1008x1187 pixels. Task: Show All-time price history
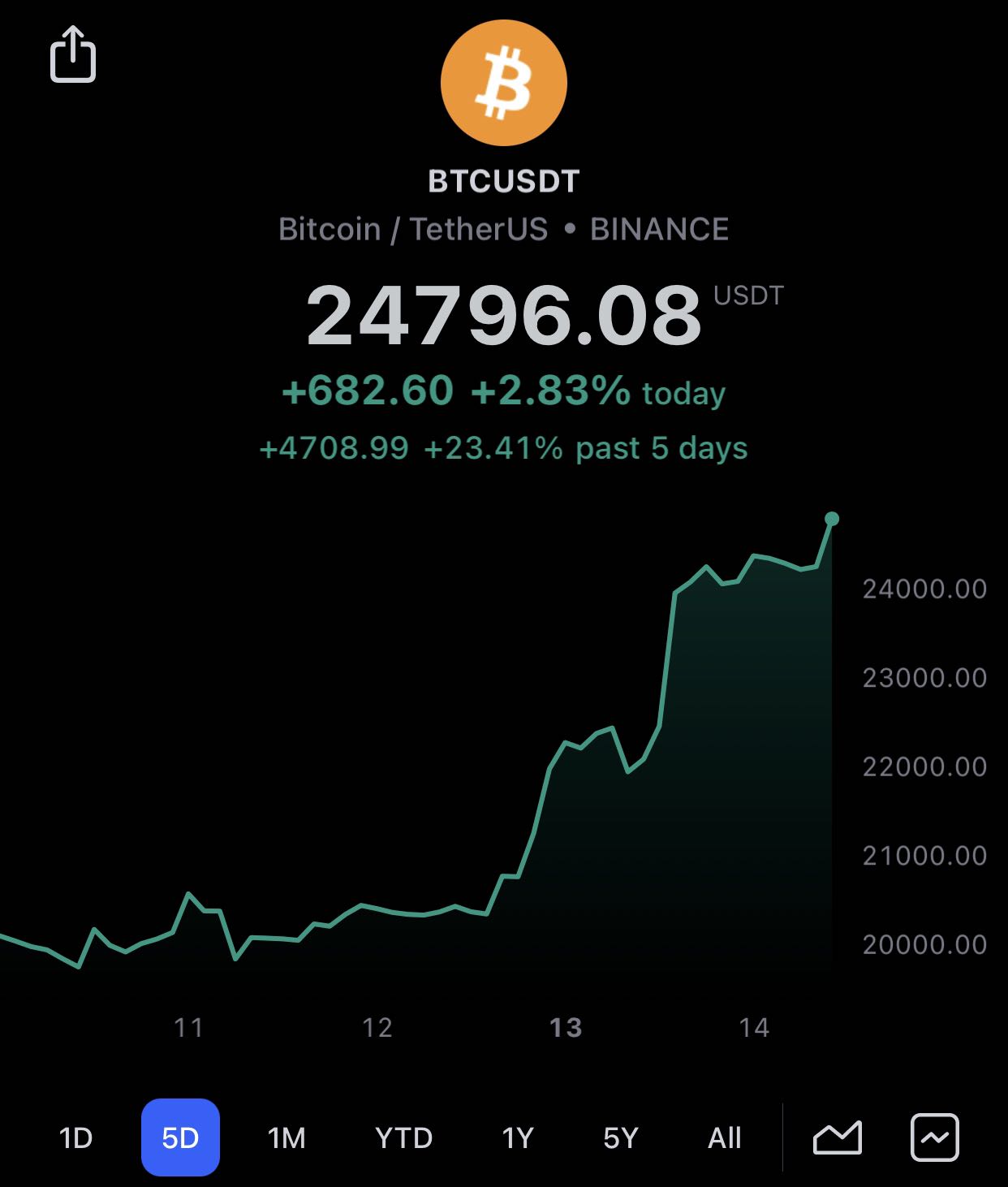tap(724, 1137)
